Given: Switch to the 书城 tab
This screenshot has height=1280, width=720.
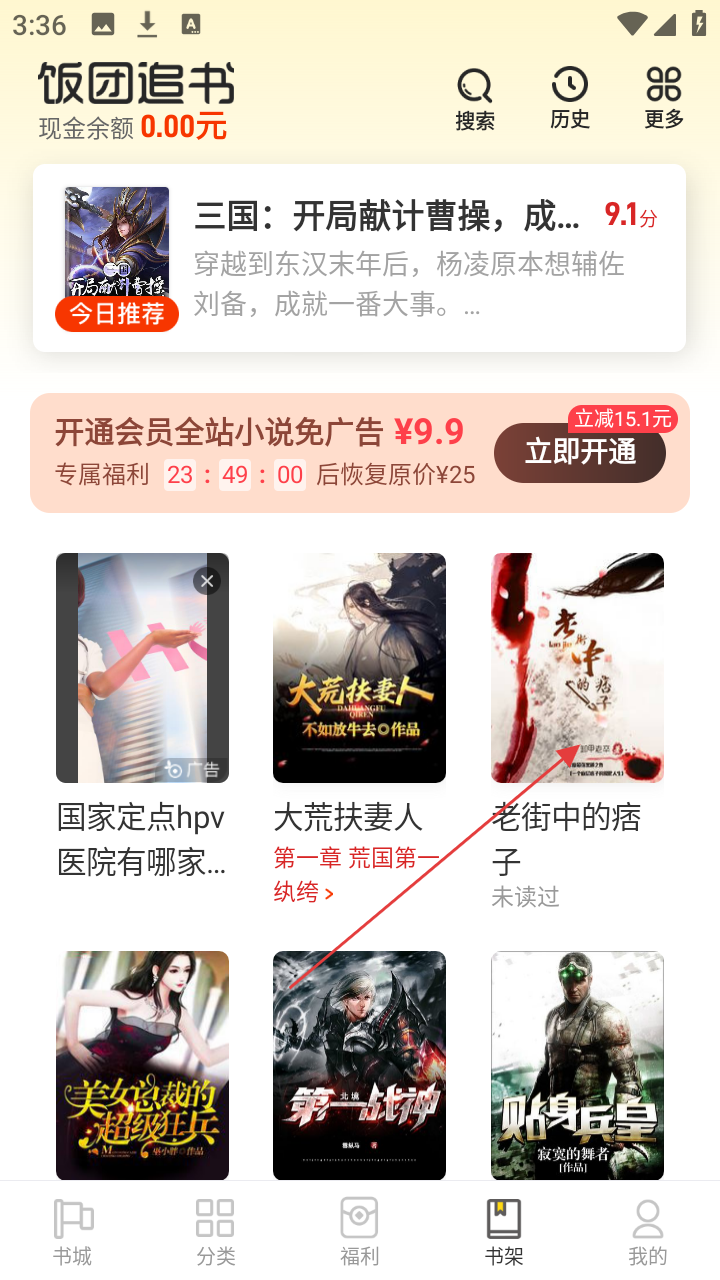Looking at the screenshot, I should coord(72,1232).
